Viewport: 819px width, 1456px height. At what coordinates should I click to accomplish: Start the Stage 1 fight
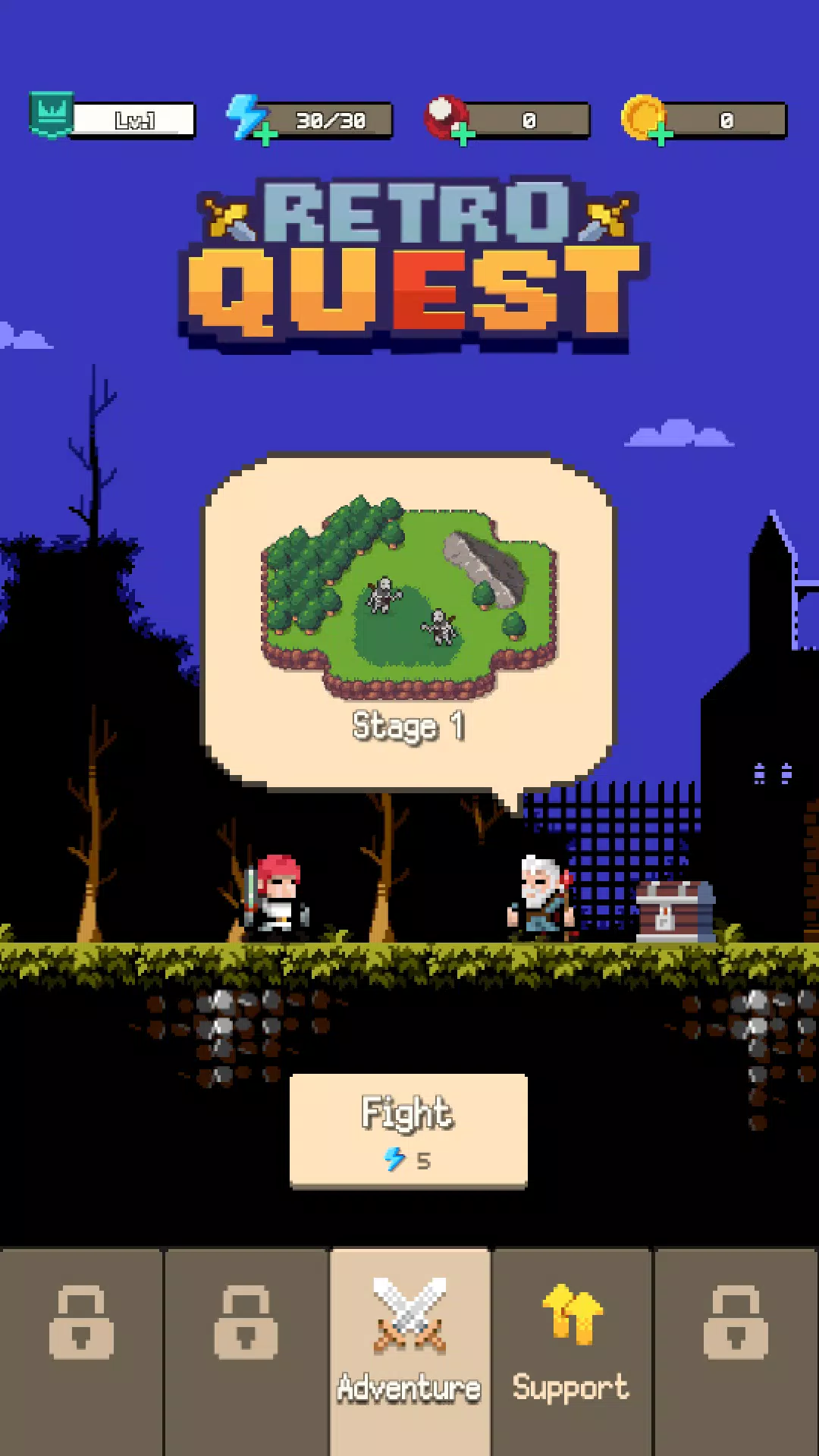[408, 1130]
